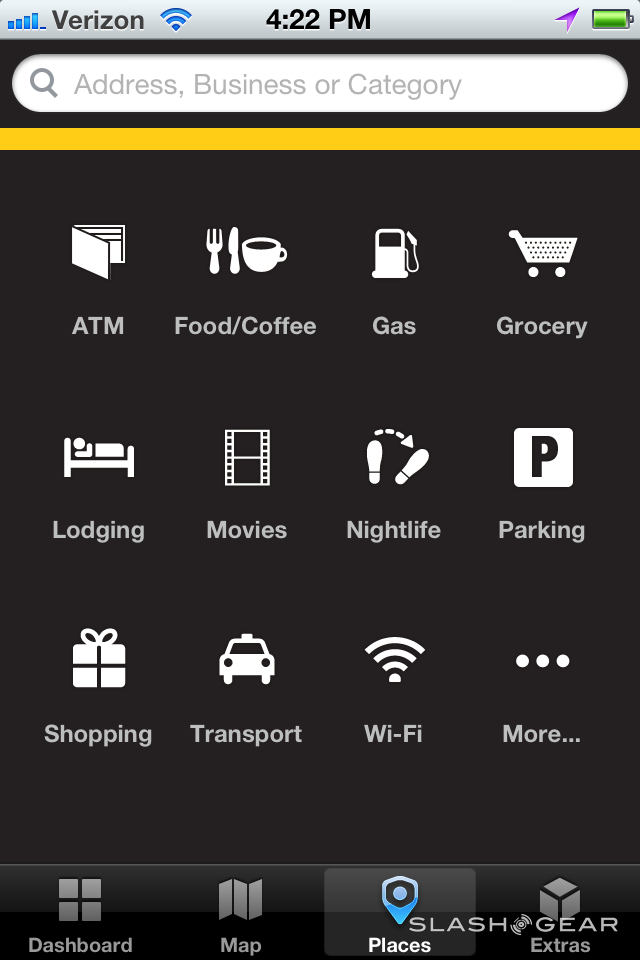
Task: Select the Transport category
Action: pos(246,687)
